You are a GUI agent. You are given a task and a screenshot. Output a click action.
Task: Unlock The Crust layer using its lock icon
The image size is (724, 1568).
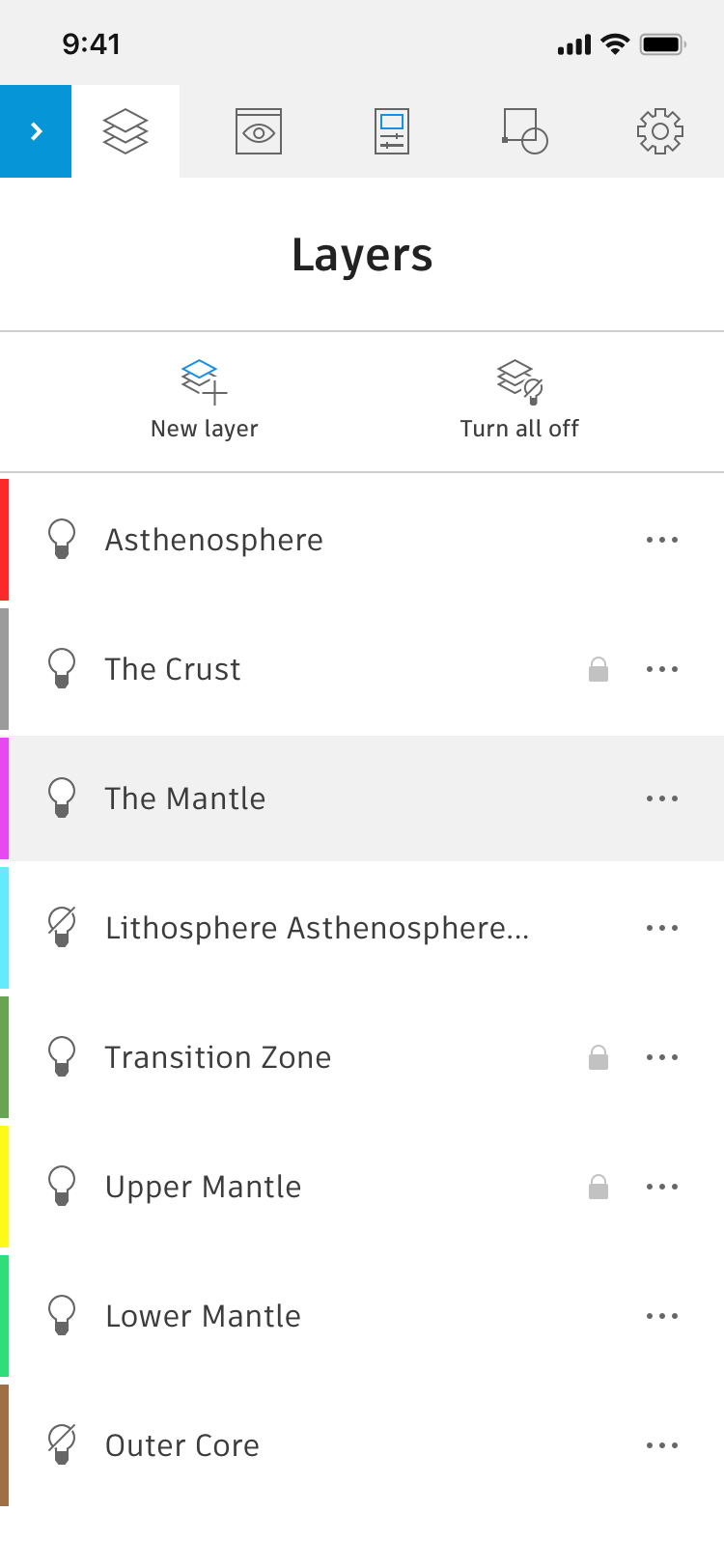599,669
